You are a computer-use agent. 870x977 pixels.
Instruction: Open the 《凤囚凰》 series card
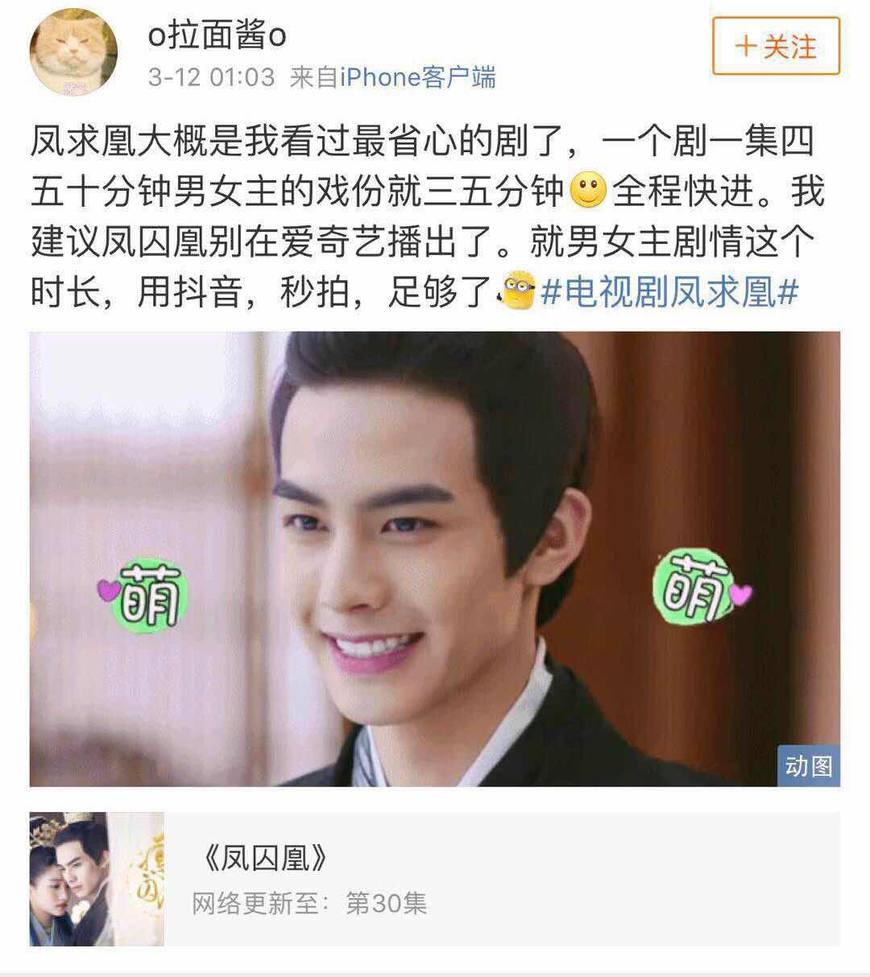click(434, 879)
